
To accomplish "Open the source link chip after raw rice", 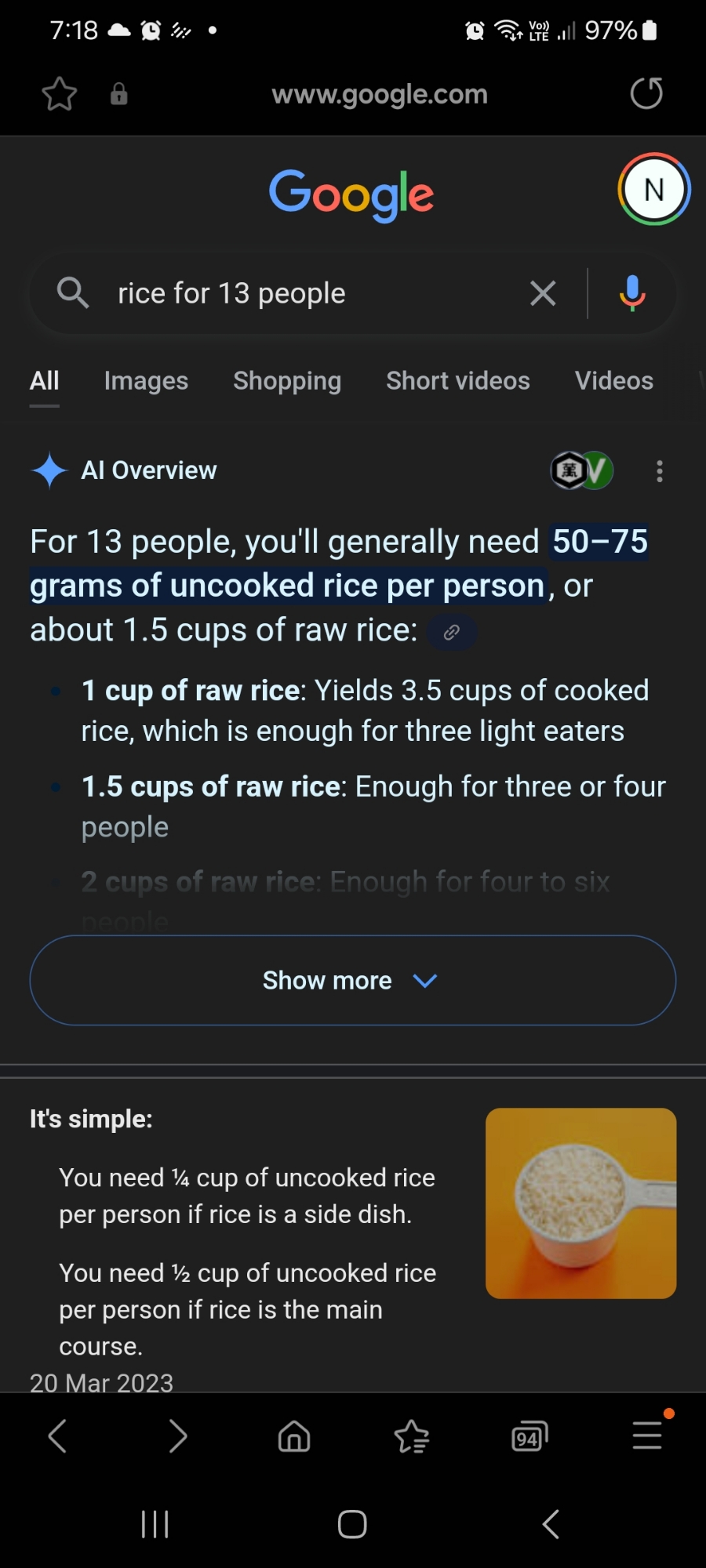I will point(452,633).
